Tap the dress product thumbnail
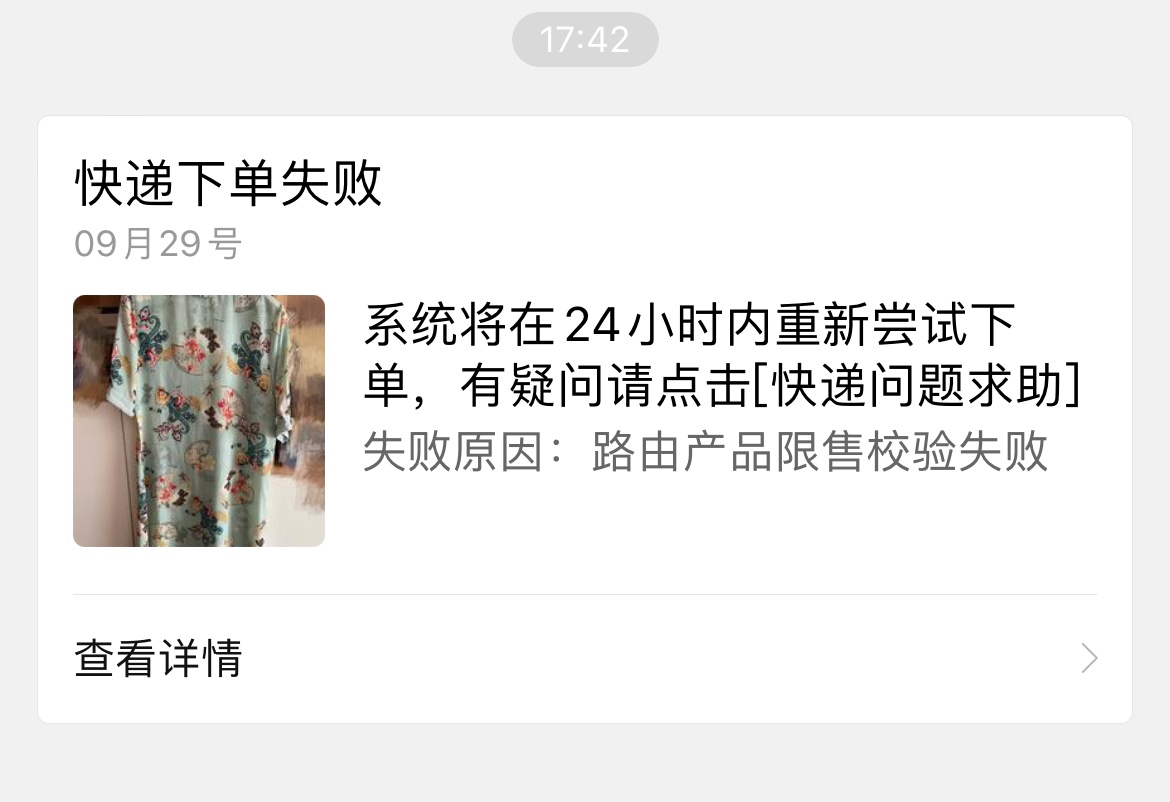This screenshot has height=802, width=1170. (199, 421)
